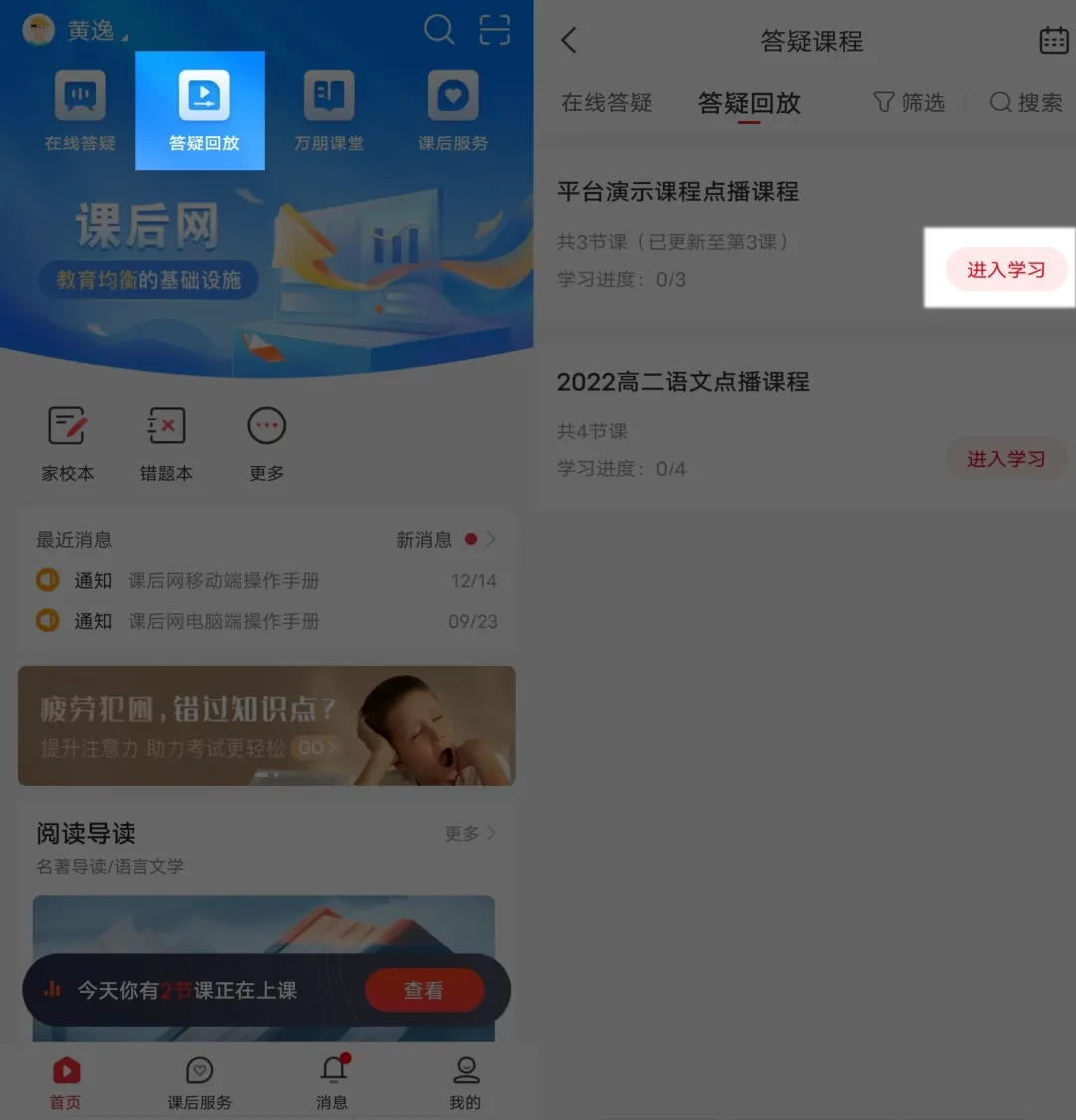Tap the 更多 circle shortcut beside 错题本
Image resolution: width=1076 pixels, height=1120 pixels.
[266, 442]
